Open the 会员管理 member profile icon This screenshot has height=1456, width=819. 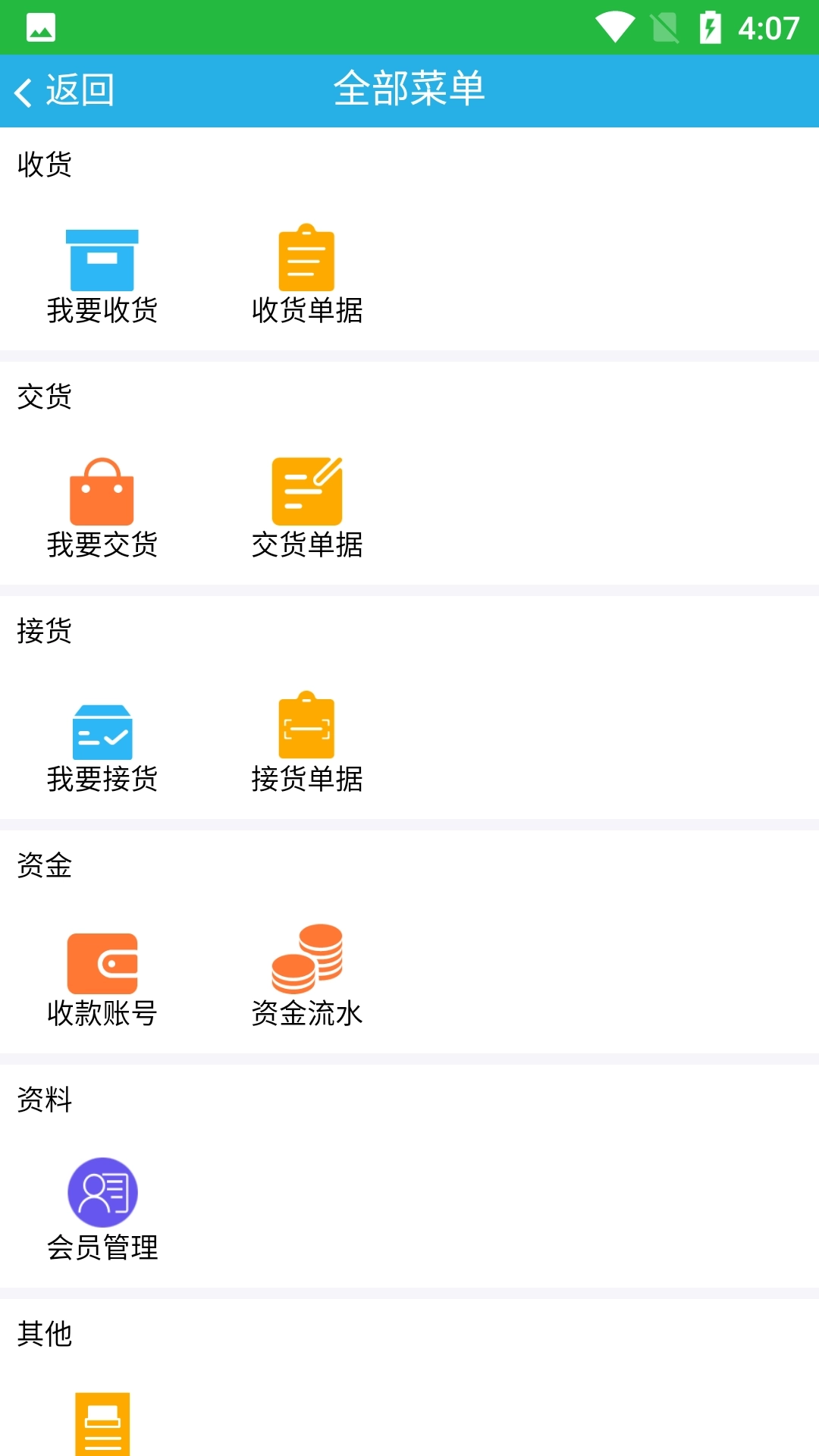pos(102,1192)
